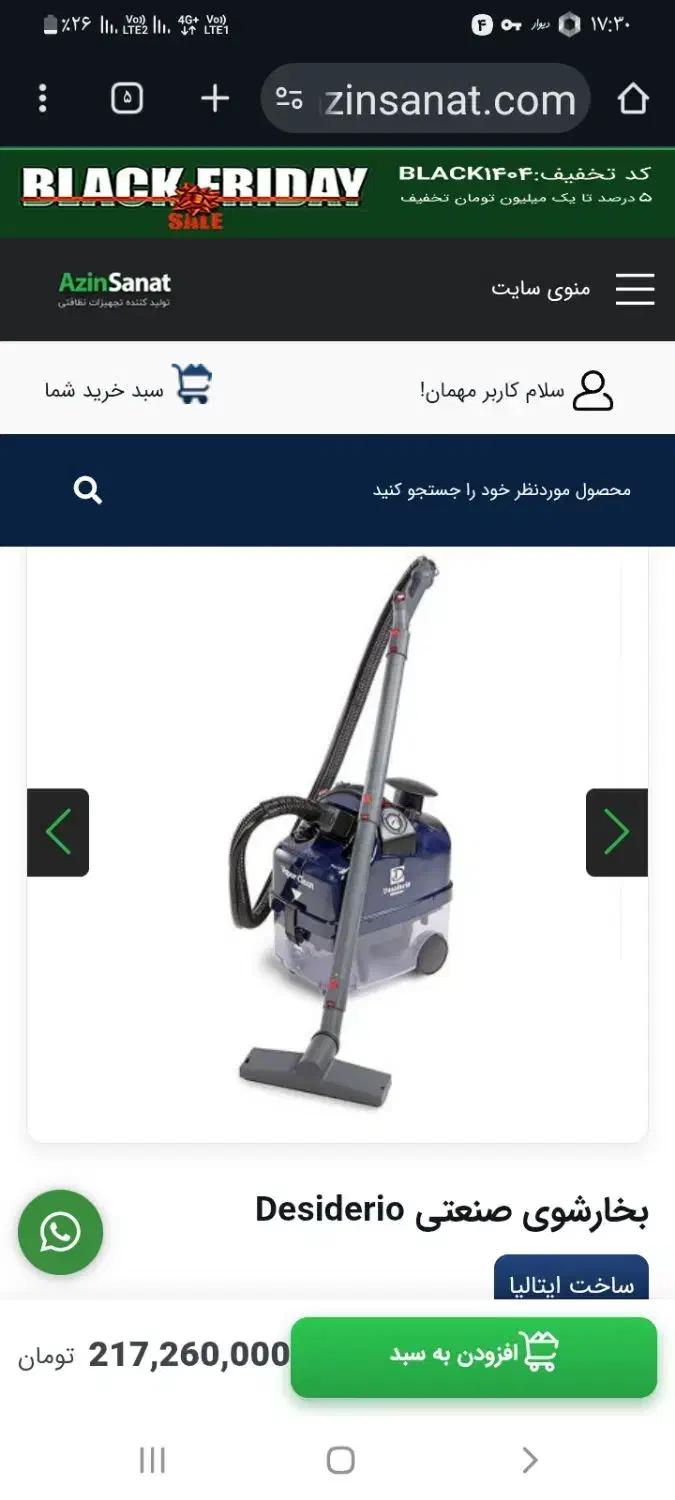Open the WhatsApp chat button

click(60, 1232)
